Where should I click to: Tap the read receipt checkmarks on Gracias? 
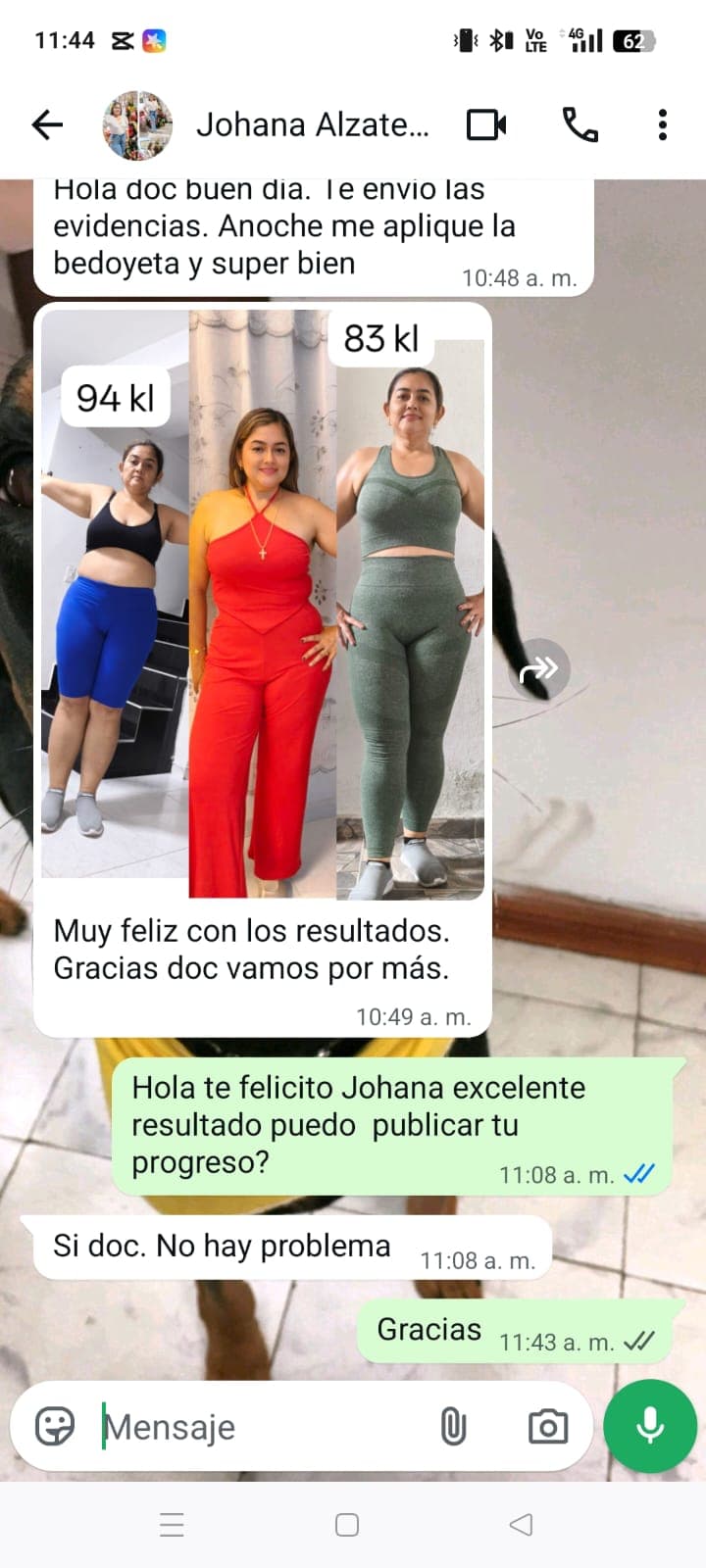[x=639, y=1338]
